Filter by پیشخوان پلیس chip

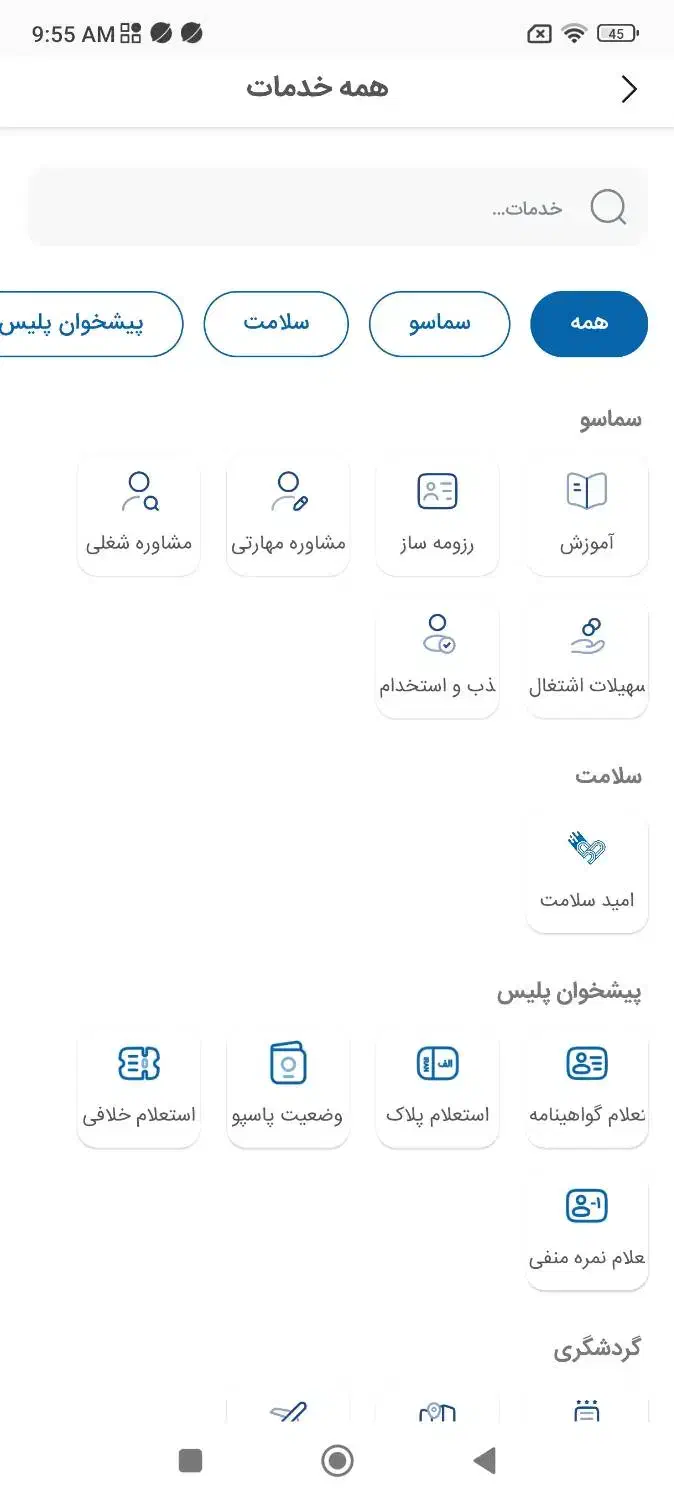click(95, 324)
